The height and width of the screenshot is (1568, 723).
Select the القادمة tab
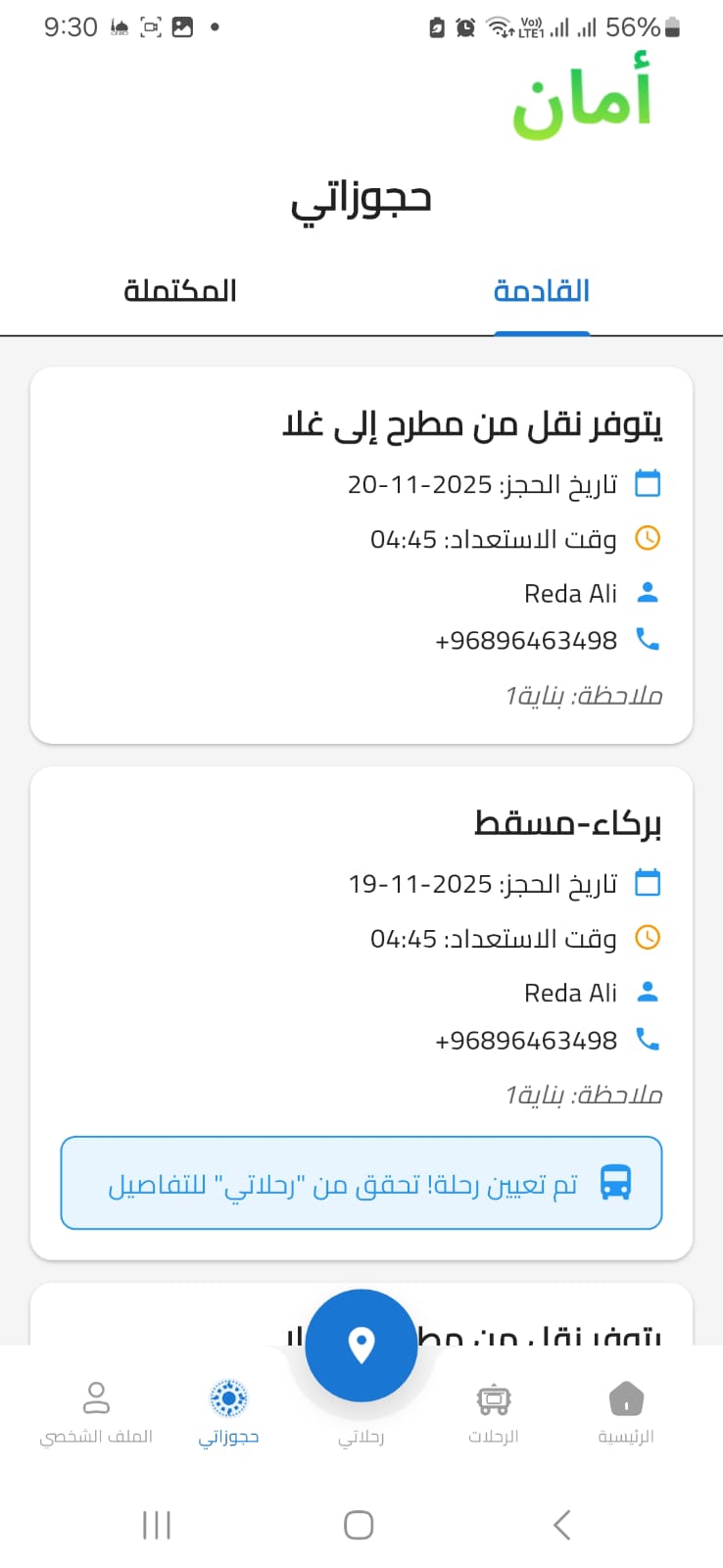(541, 290)
